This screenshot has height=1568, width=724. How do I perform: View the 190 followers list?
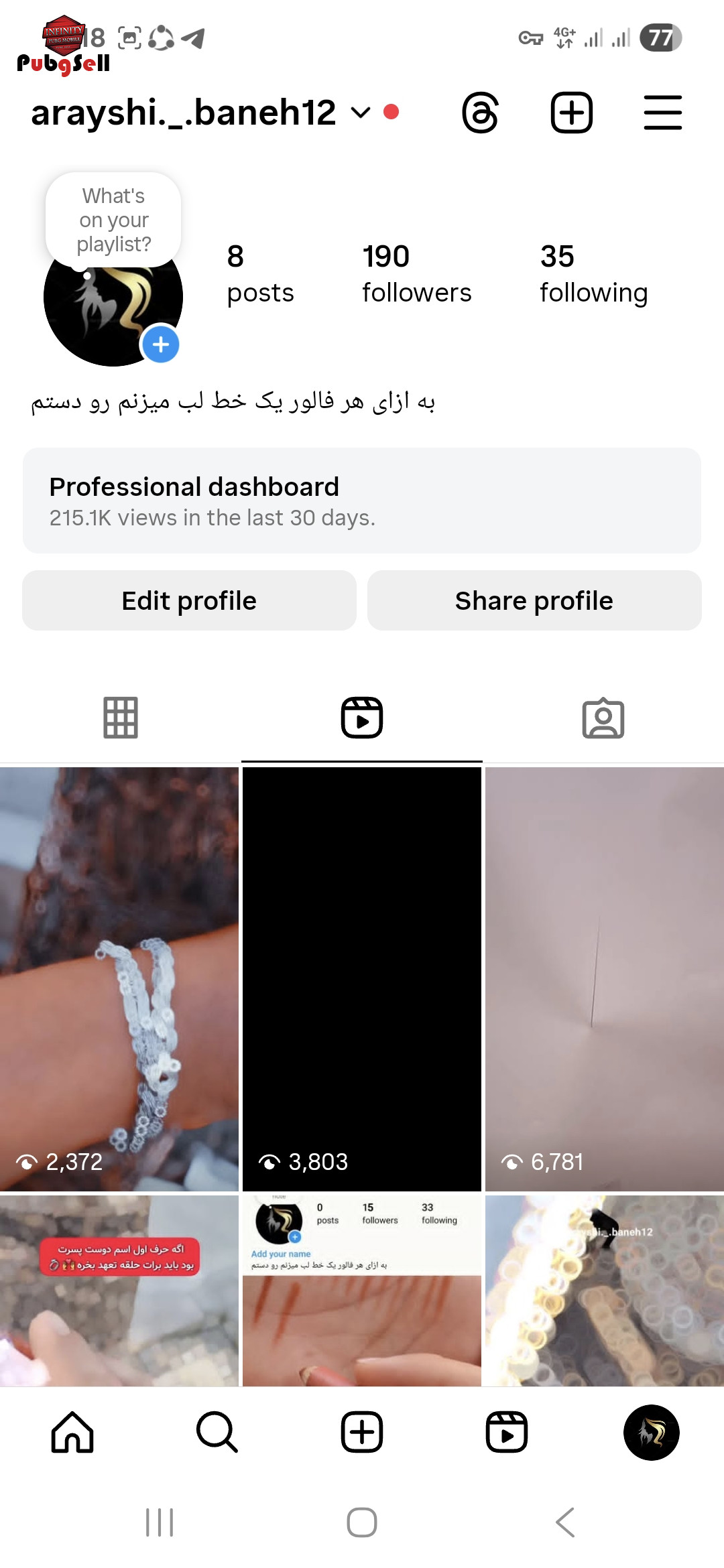pyautogui.click(x=416, y=273)
